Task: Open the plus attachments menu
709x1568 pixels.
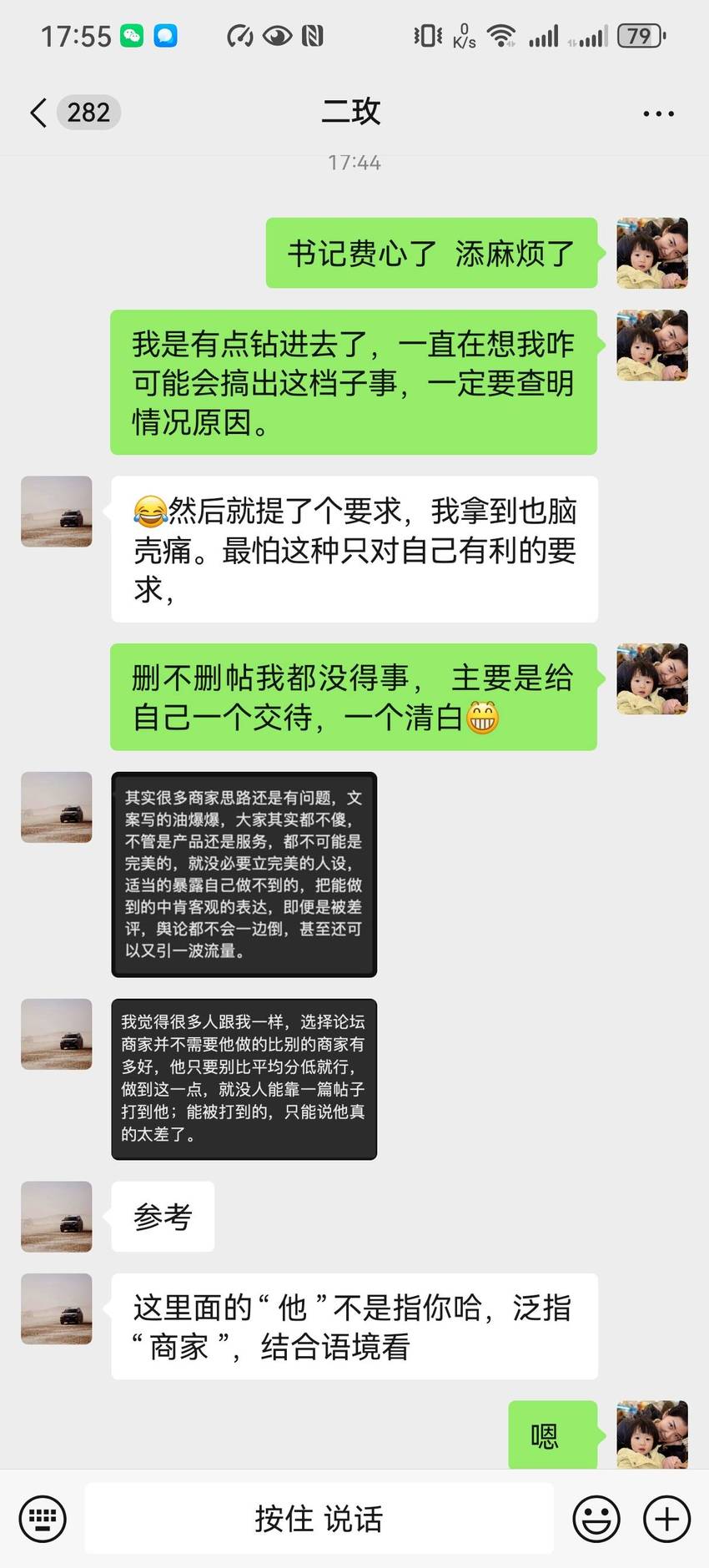Action: (x=666, y=1518)
